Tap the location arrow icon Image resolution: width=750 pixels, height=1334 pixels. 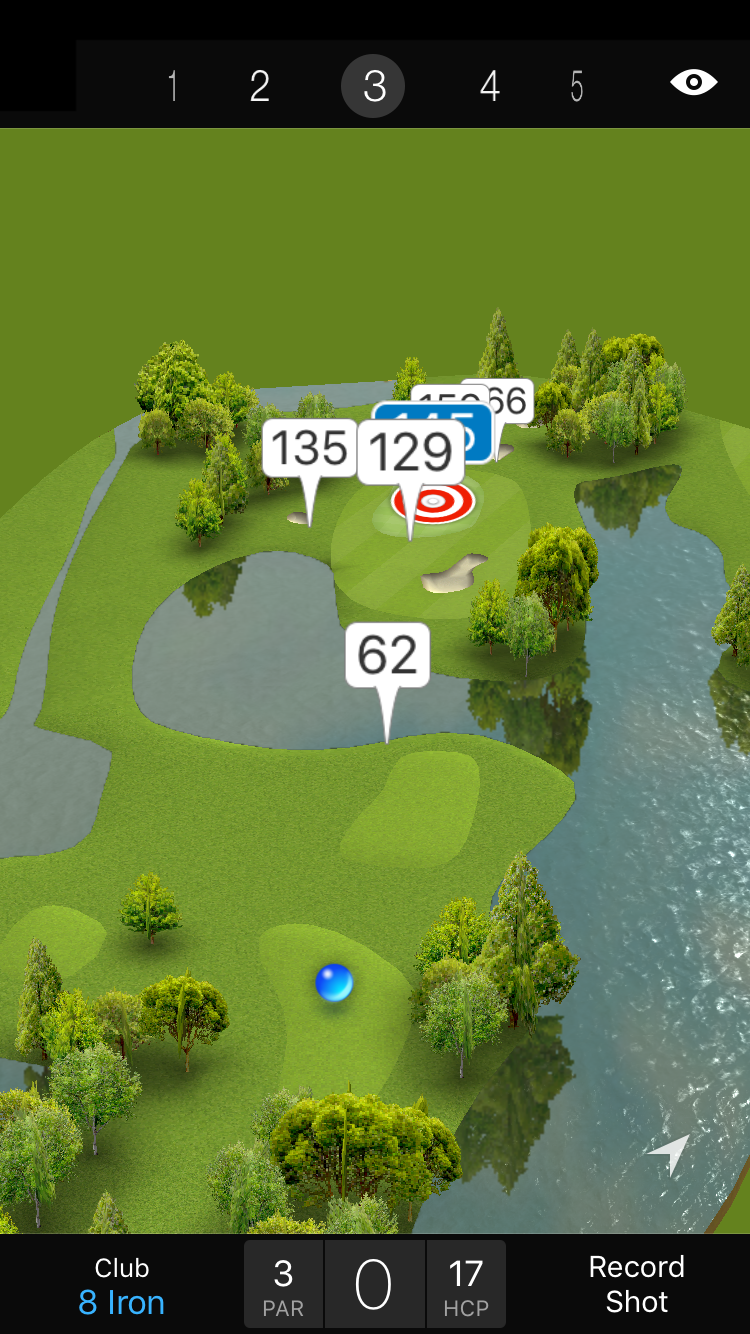[x=669, y=1154]
